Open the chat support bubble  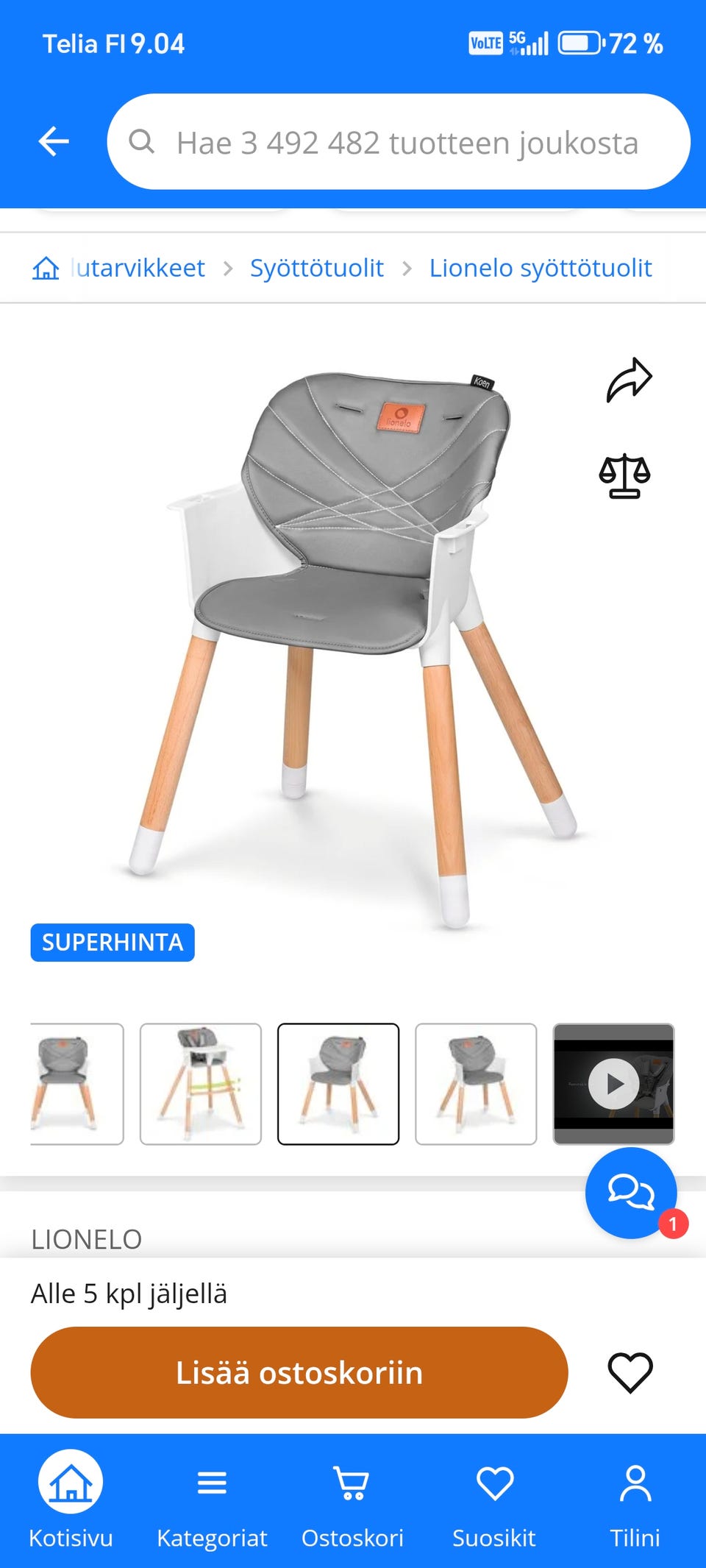[x=631, y=1192]
